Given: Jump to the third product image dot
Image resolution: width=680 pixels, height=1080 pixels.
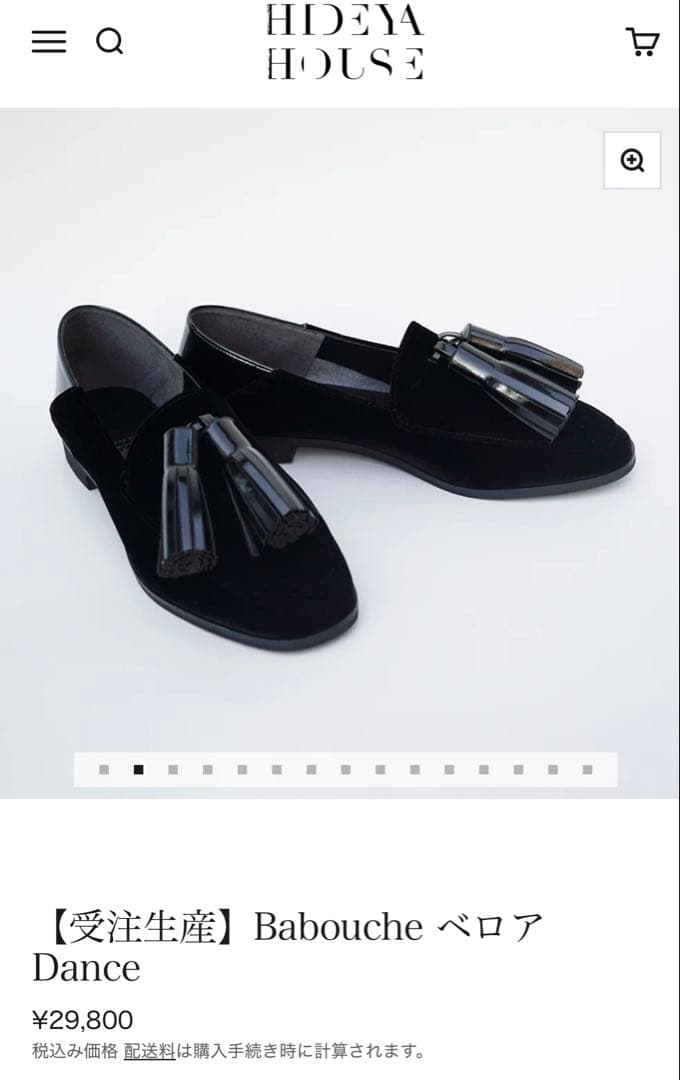Looking at the screenshot, I should click(x=173, y=770).
